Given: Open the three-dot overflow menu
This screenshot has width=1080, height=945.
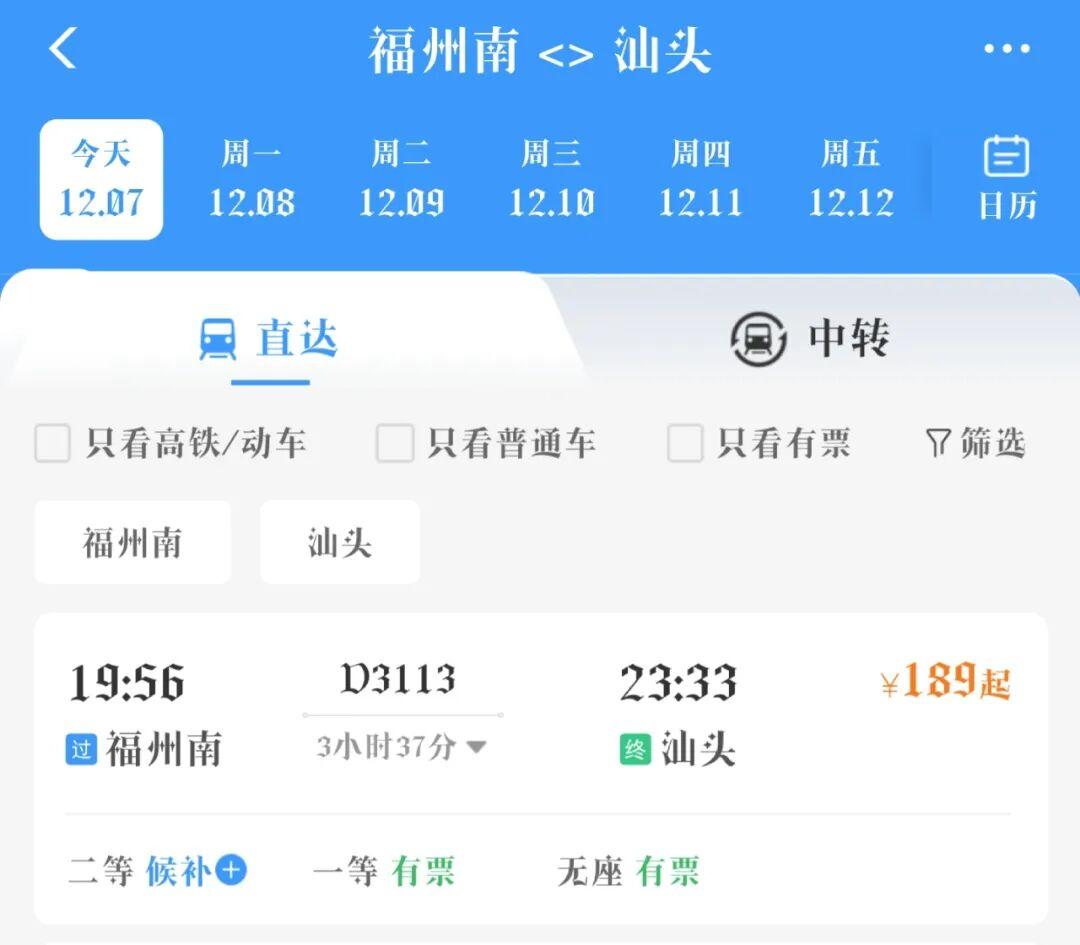Looking at the screenshot, I should (x=1006, y=49).
